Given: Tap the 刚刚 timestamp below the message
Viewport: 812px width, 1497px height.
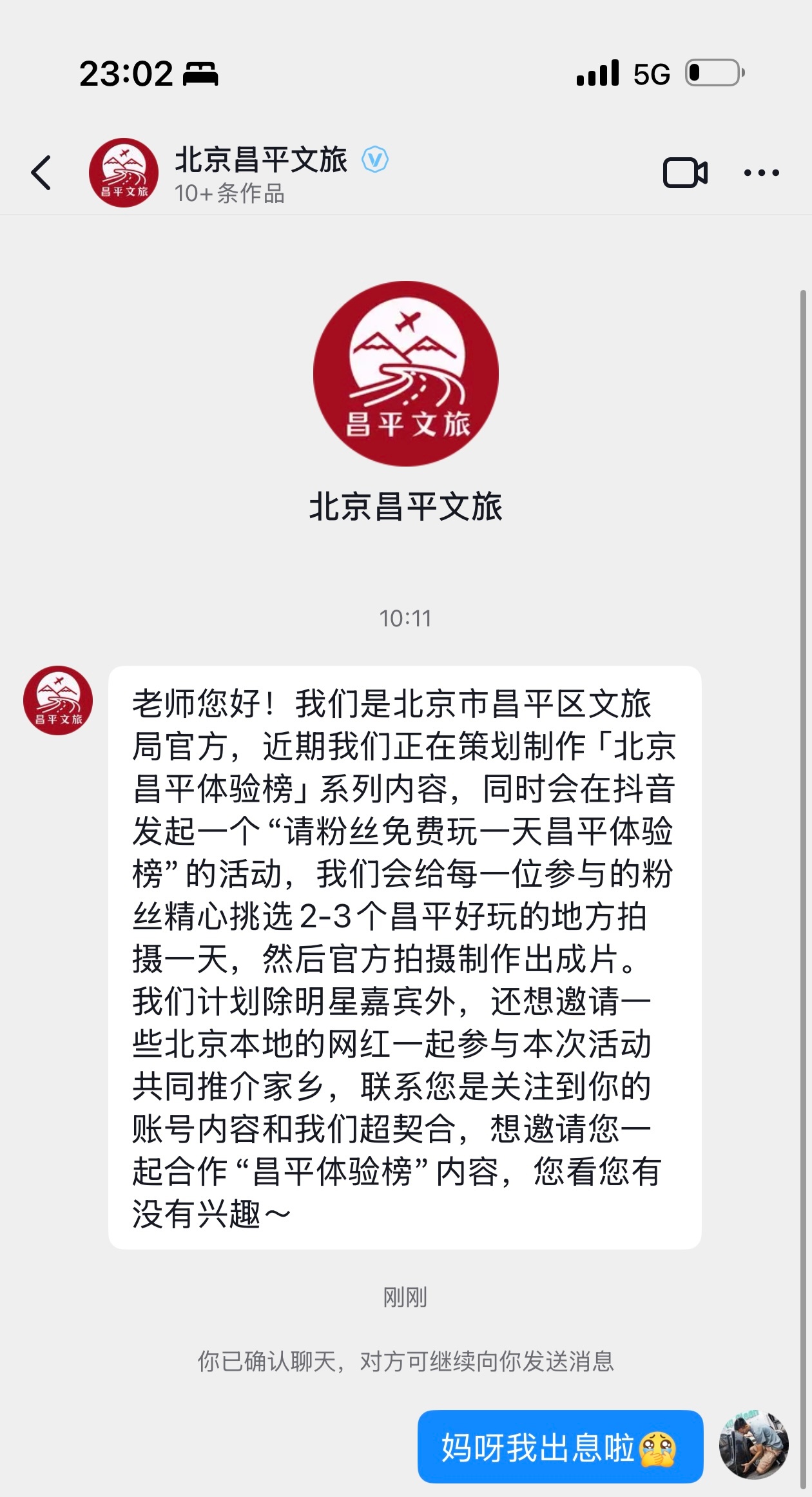Looking at the screenshot, I should pyautogui.click(x=405, y=1297).
